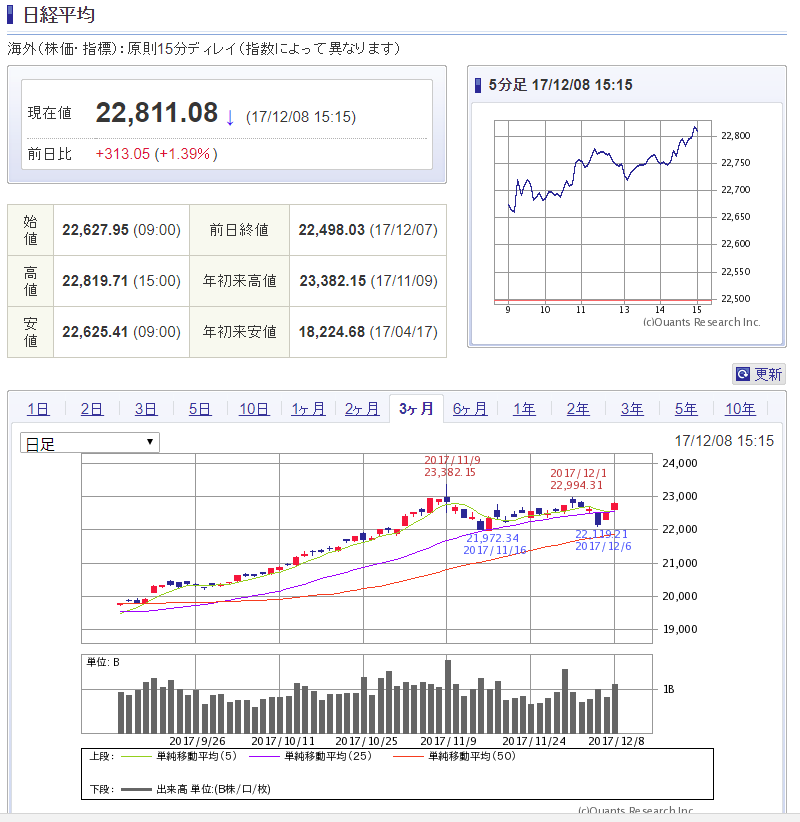Open the 10年 chart tab
Screen dimensions: 800x822
(x=741, y=408)
